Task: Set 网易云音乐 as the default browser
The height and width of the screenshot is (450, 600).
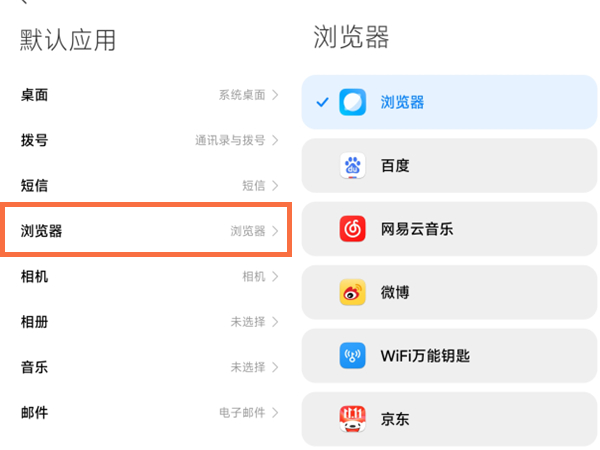Action: (x=449, y=229)
